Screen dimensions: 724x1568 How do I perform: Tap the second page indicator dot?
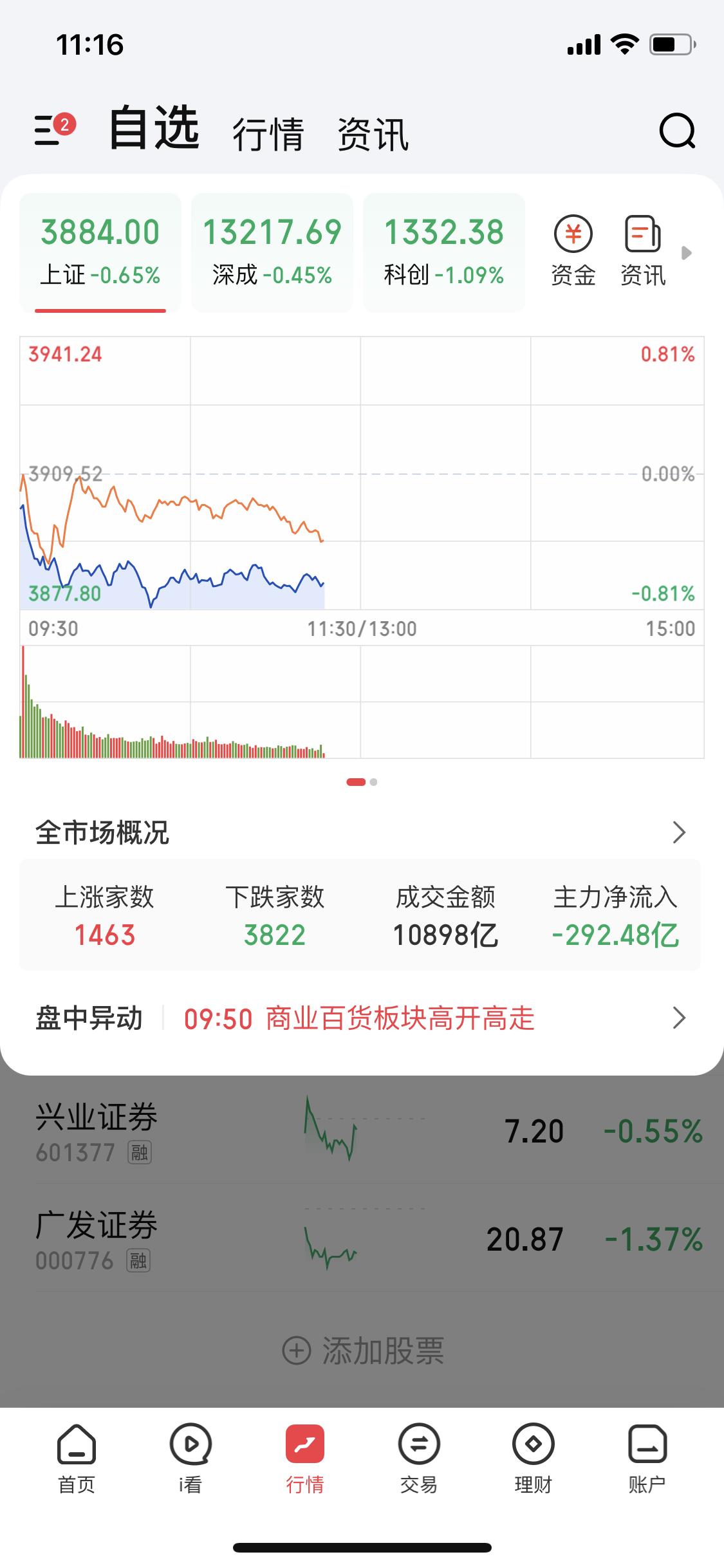pyautogui.click(x=372, y=782)
